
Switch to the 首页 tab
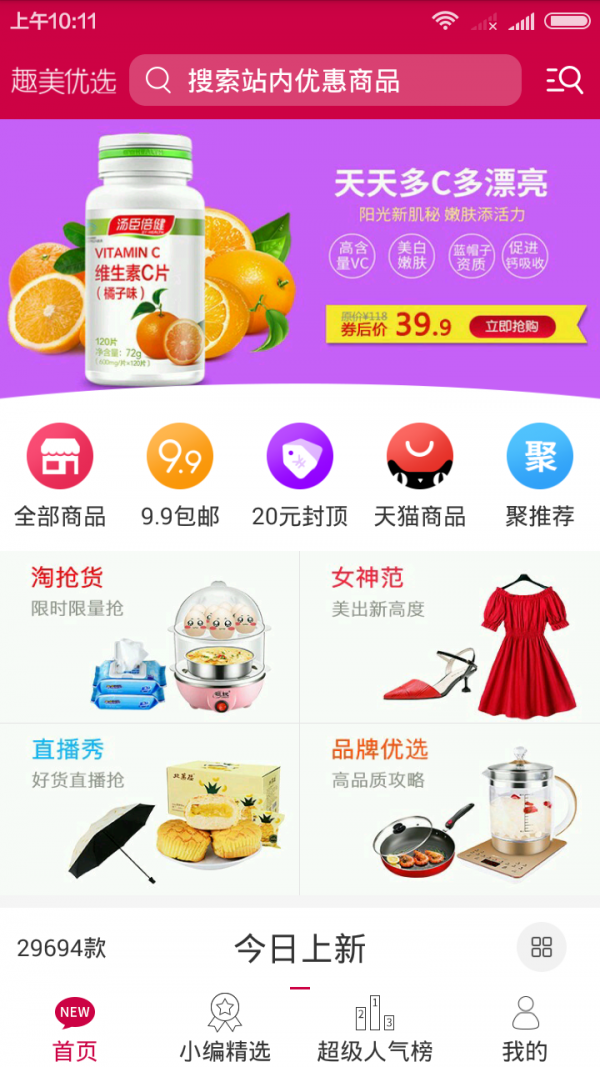75,1030
